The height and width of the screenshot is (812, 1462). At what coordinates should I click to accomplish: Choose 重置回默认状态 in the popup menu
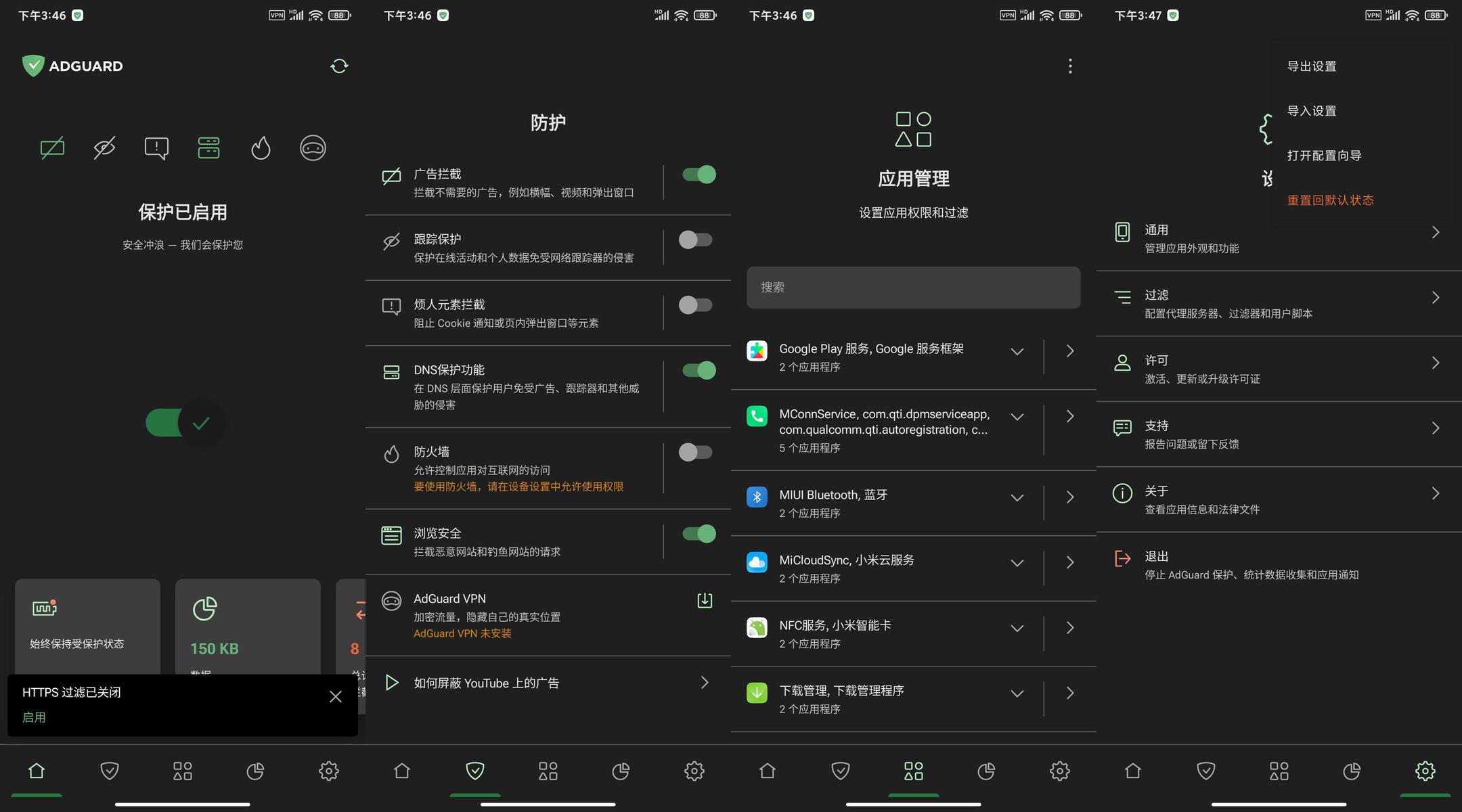pyautogui.click(x=1330, y=200)
